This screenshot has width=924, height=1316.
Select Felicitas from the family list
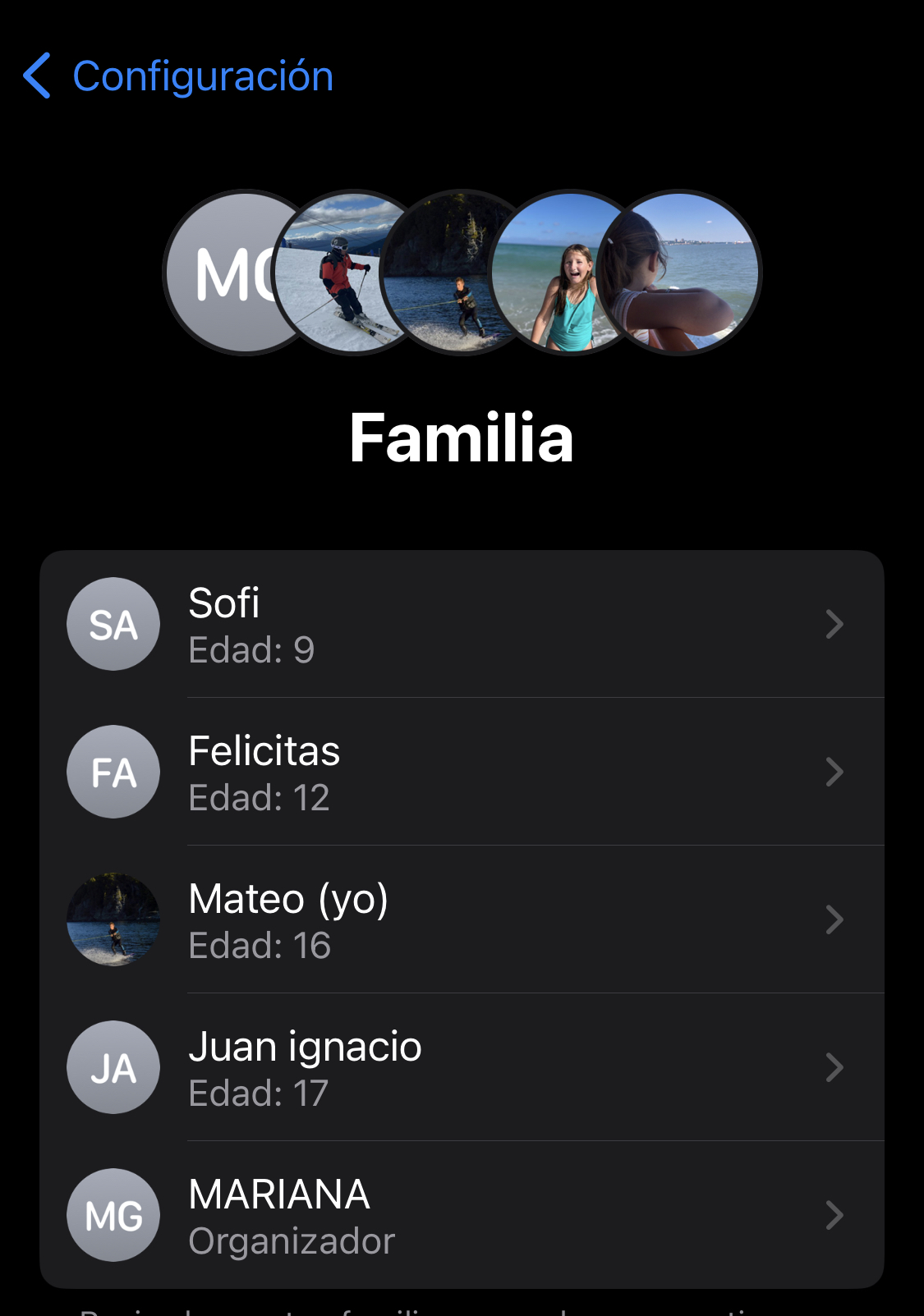pyautogui.click(x=461, y=773)
